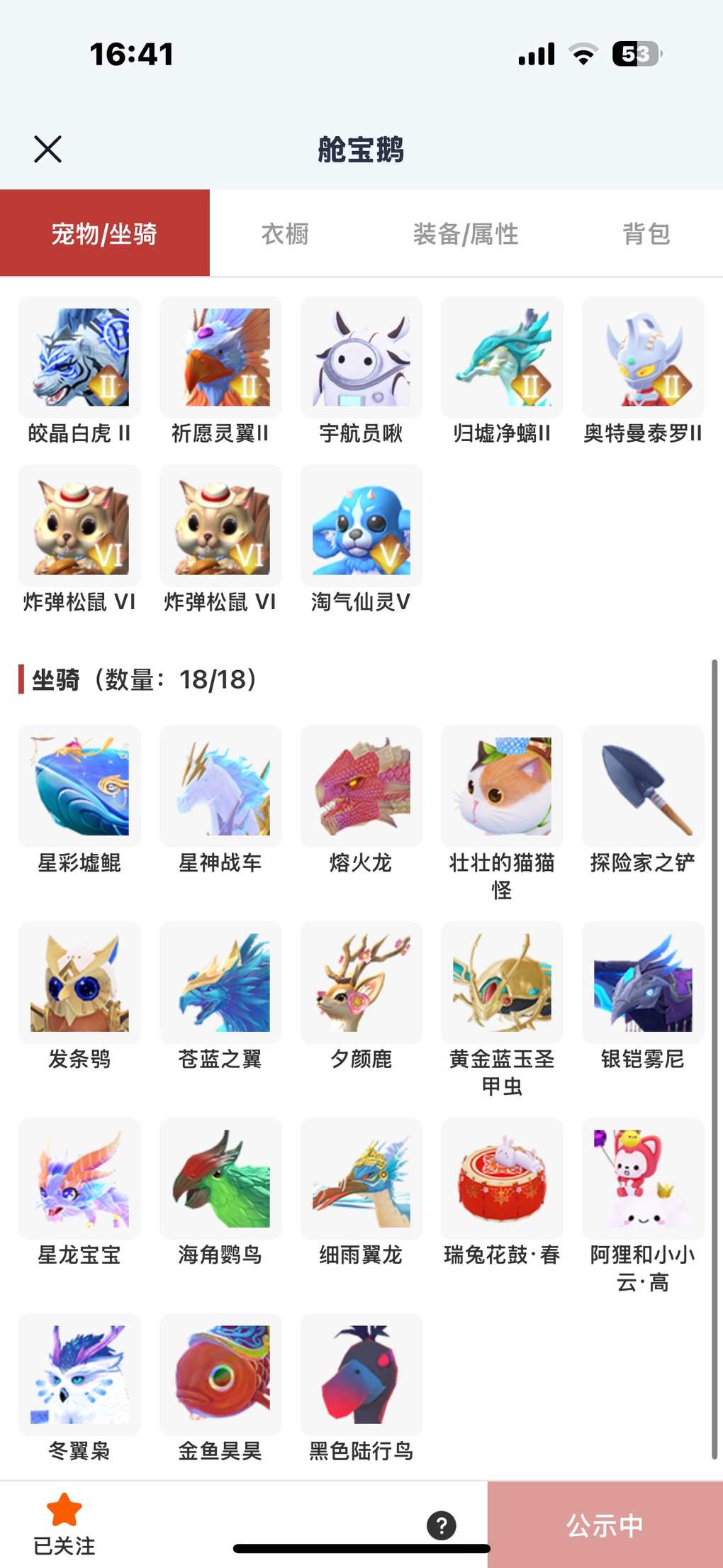View the 皎晶白虎 II pet
The height and width of the screenshot is (1568, 723).
click(x=79, y=357)
